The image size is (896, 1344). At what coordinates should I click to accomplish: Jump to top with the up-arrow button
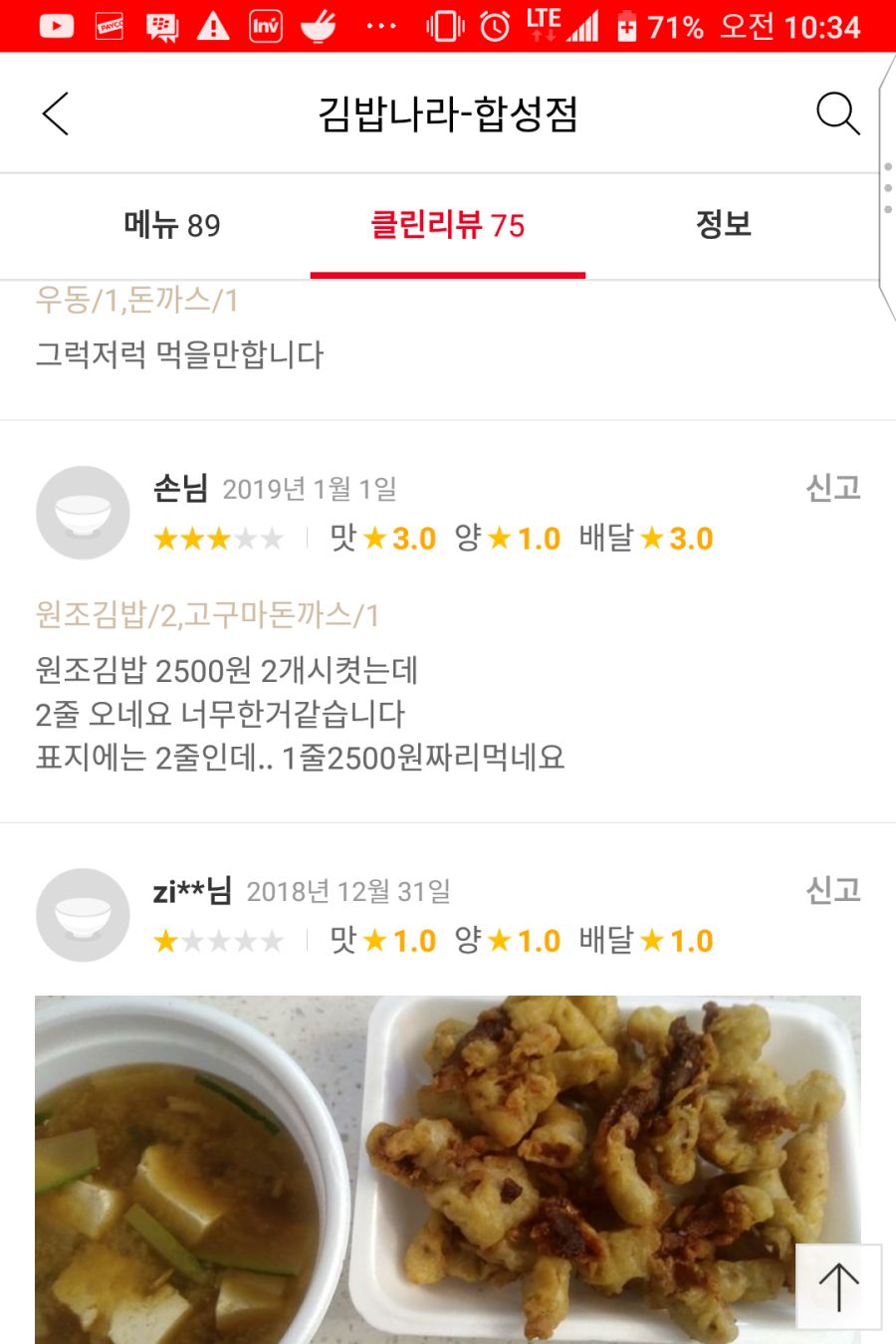(838, 1286)
